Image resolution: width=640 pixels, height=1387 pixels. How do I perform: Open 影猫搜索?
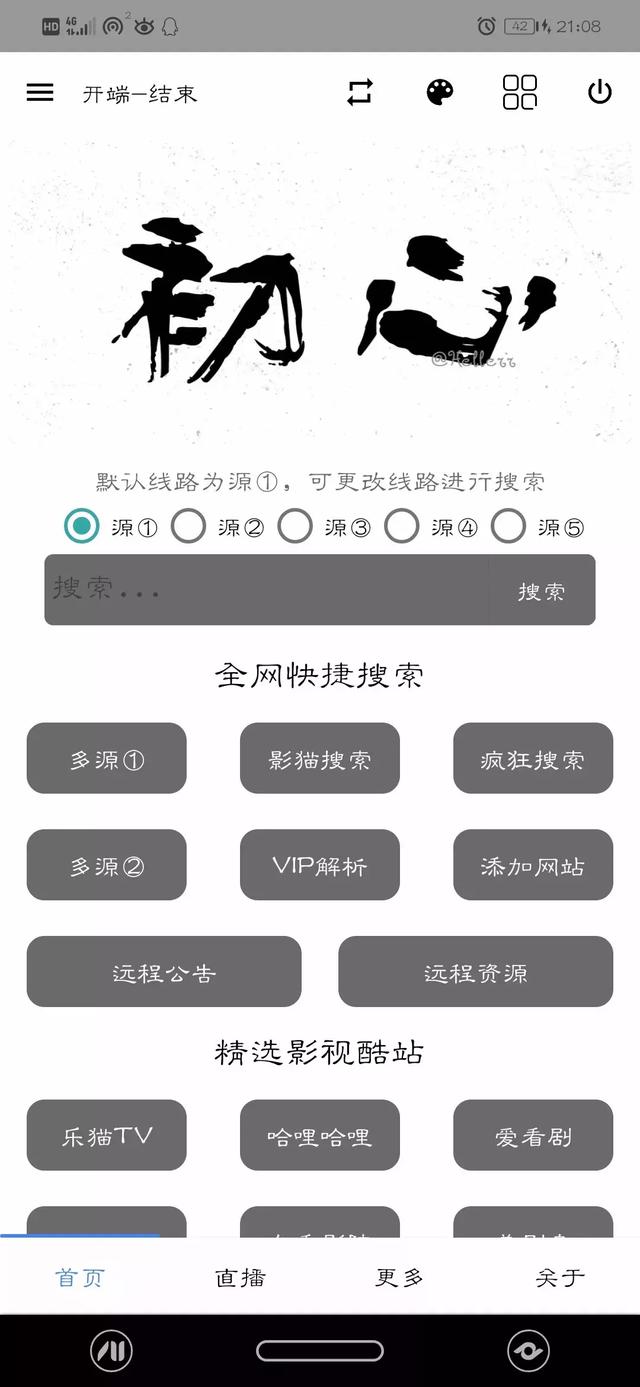pyautogui.click(x=320, y=759)
